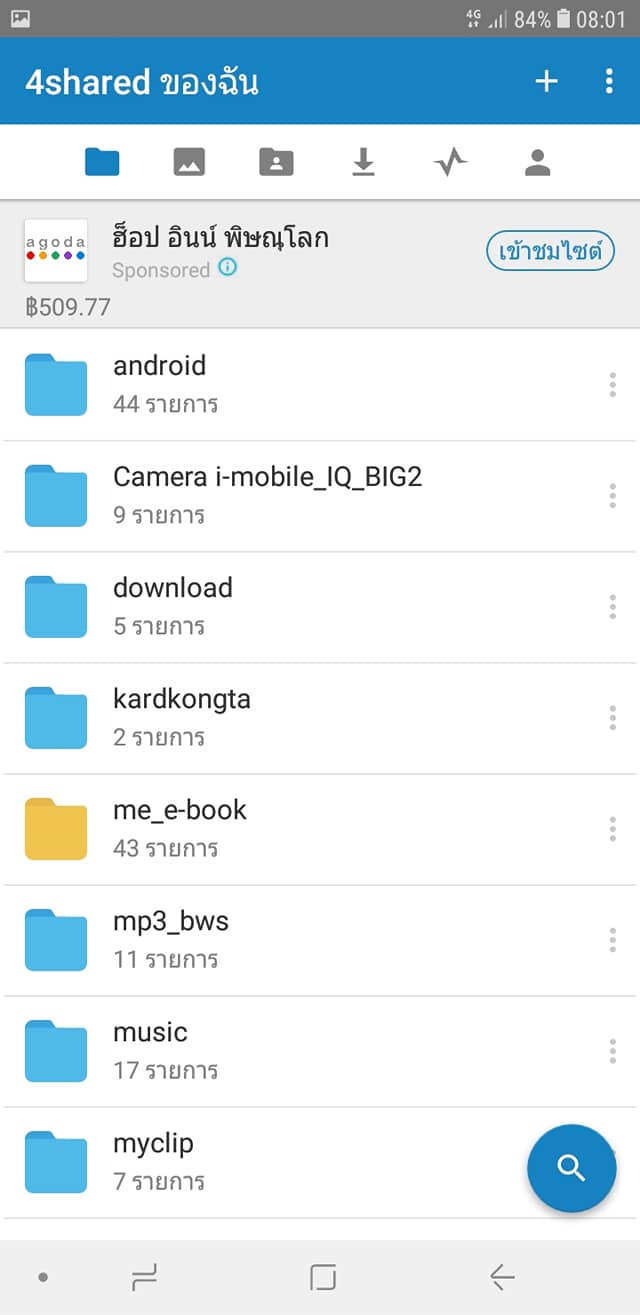The image size is (640, 1315).
Task: Show options for the android folder
Action: pos(612,385)
